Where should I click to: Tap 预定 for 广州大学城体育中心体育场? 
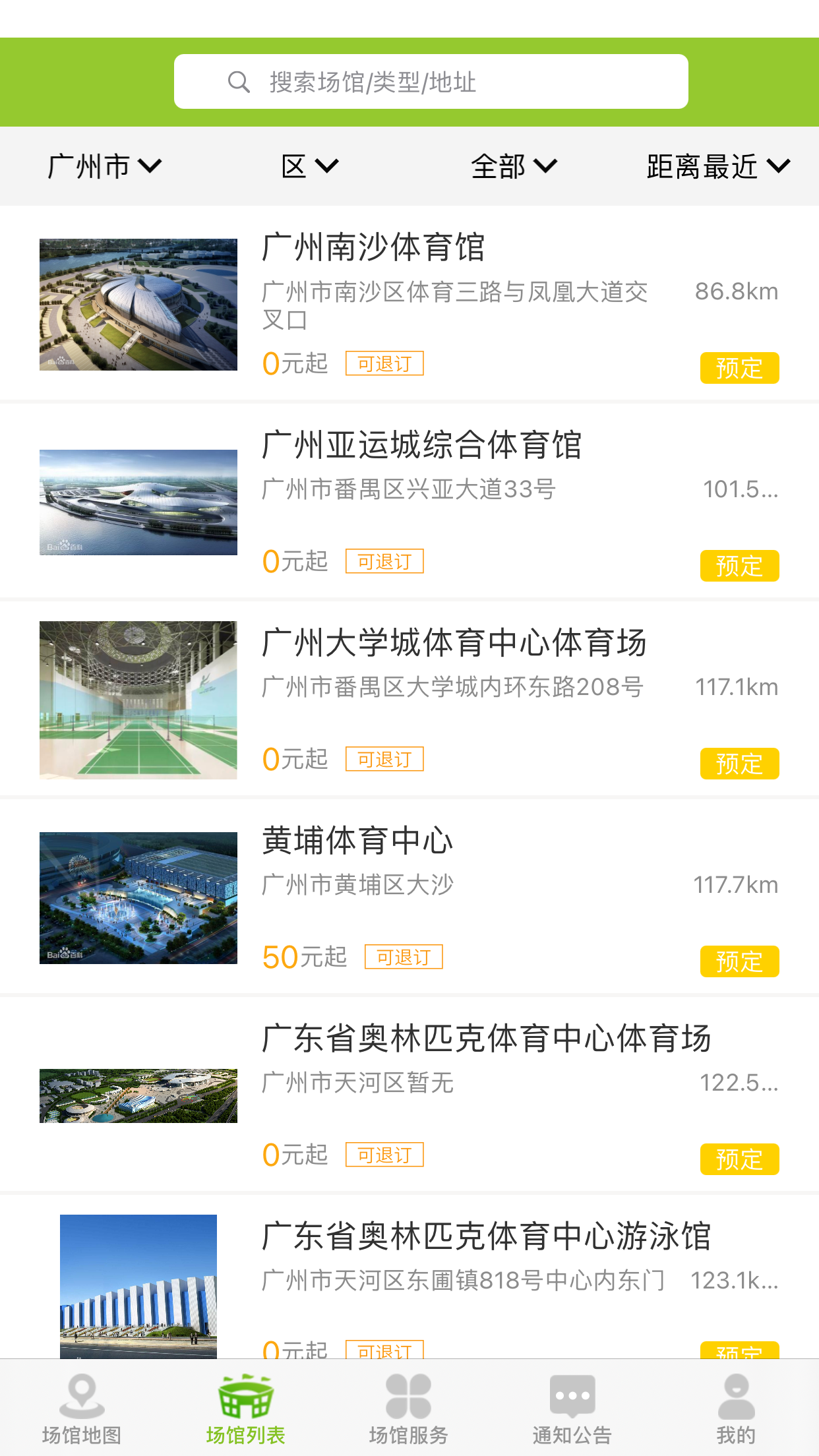739,764
